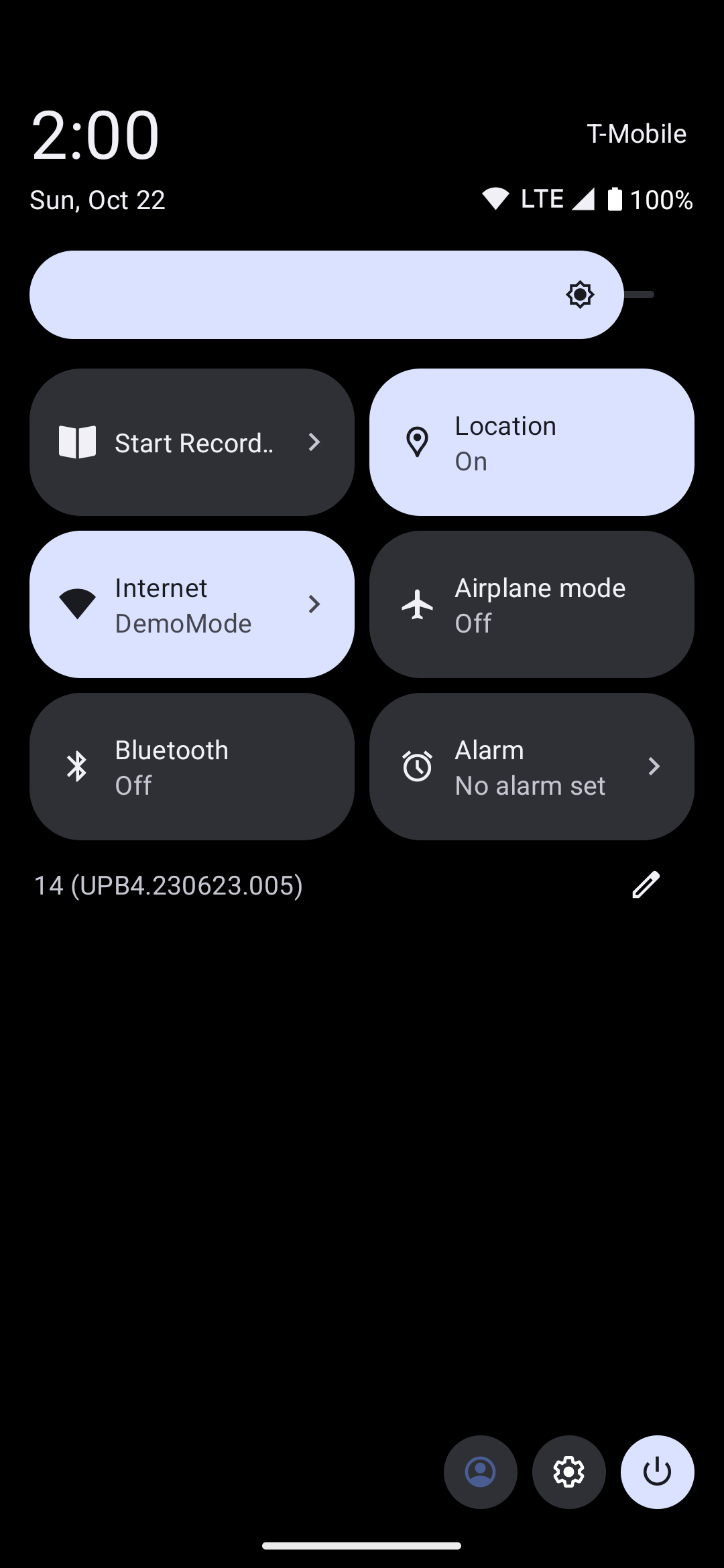Open the Start Recording tile
Viewport: 724px width, 1568px height.
192,442
